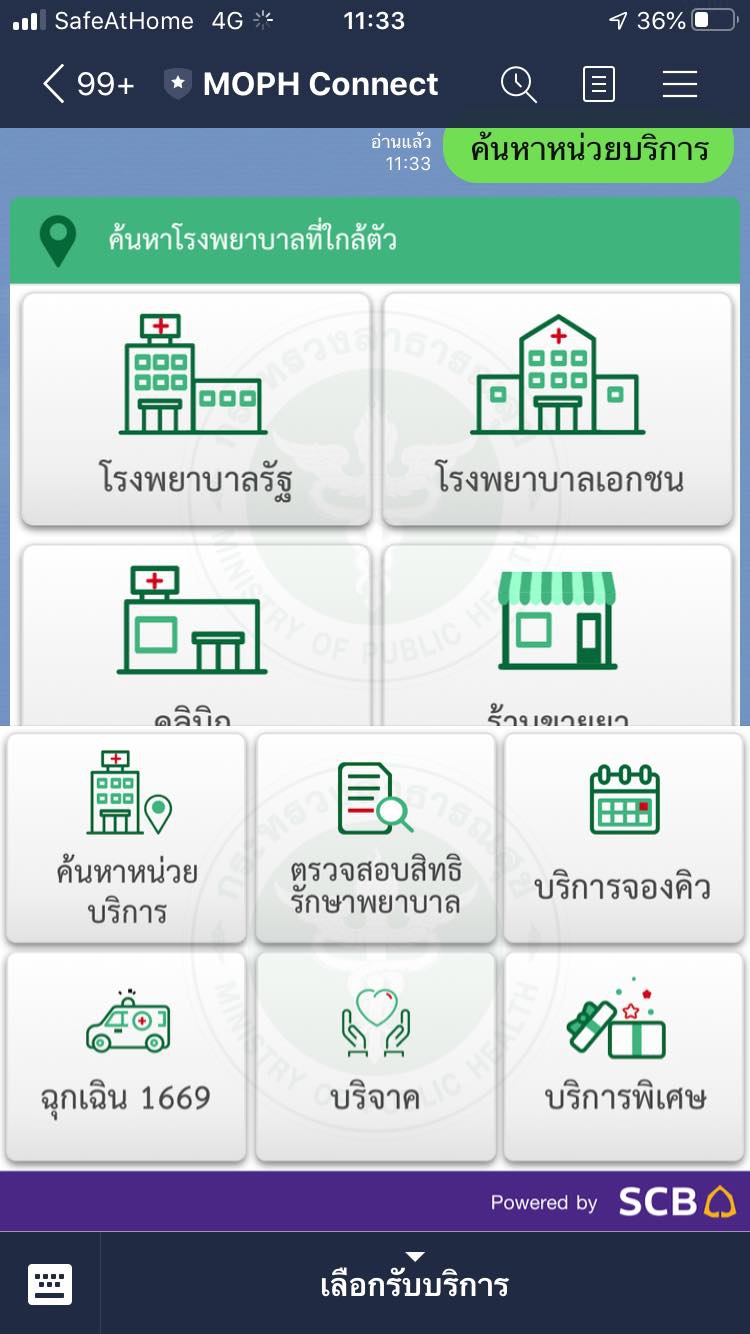
Task: Open the notes icon in header
Action: coord(598,84)
